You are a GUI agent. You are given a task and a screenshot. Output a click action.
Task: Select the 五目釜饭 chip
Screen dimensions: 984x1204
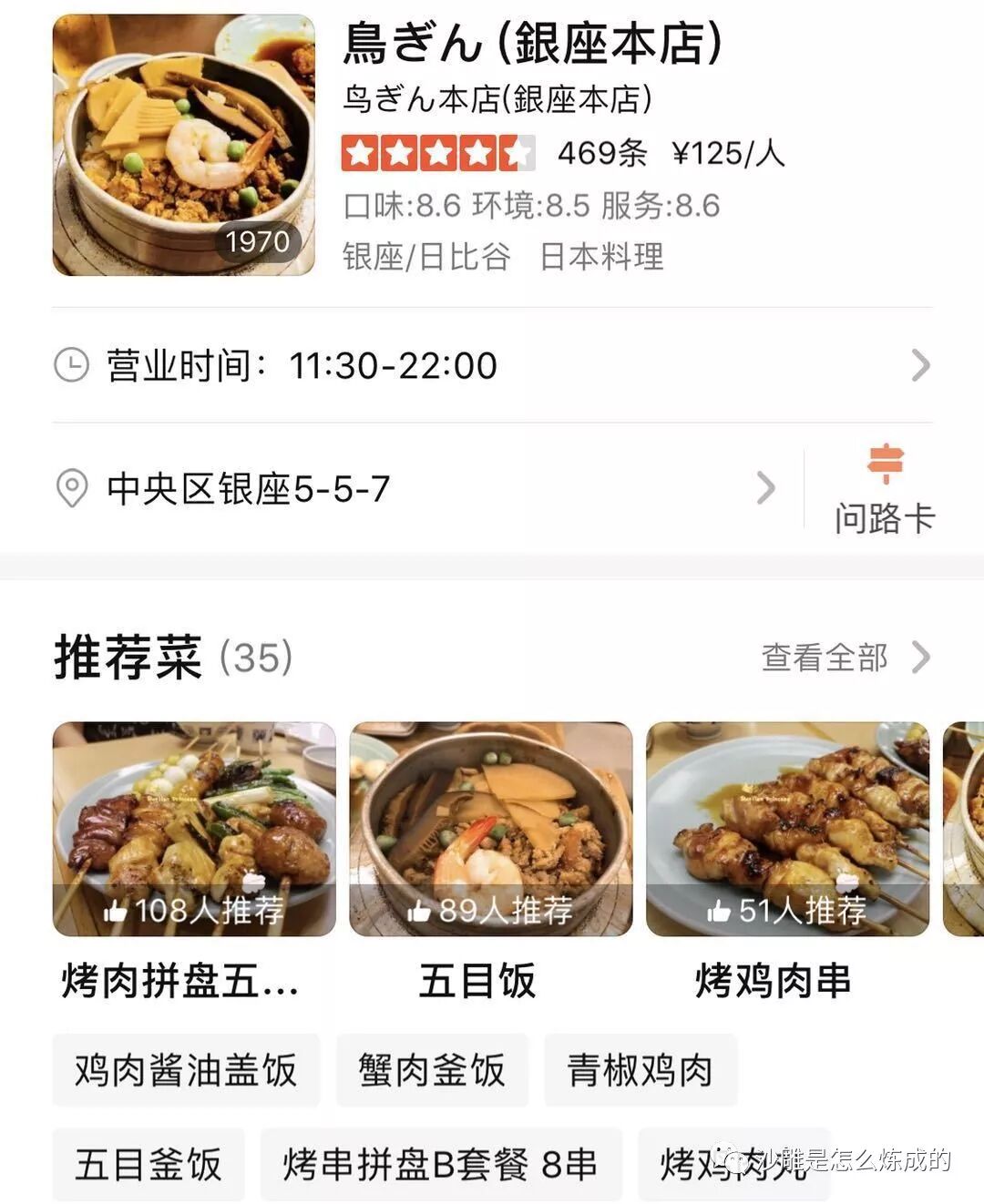149,1164
